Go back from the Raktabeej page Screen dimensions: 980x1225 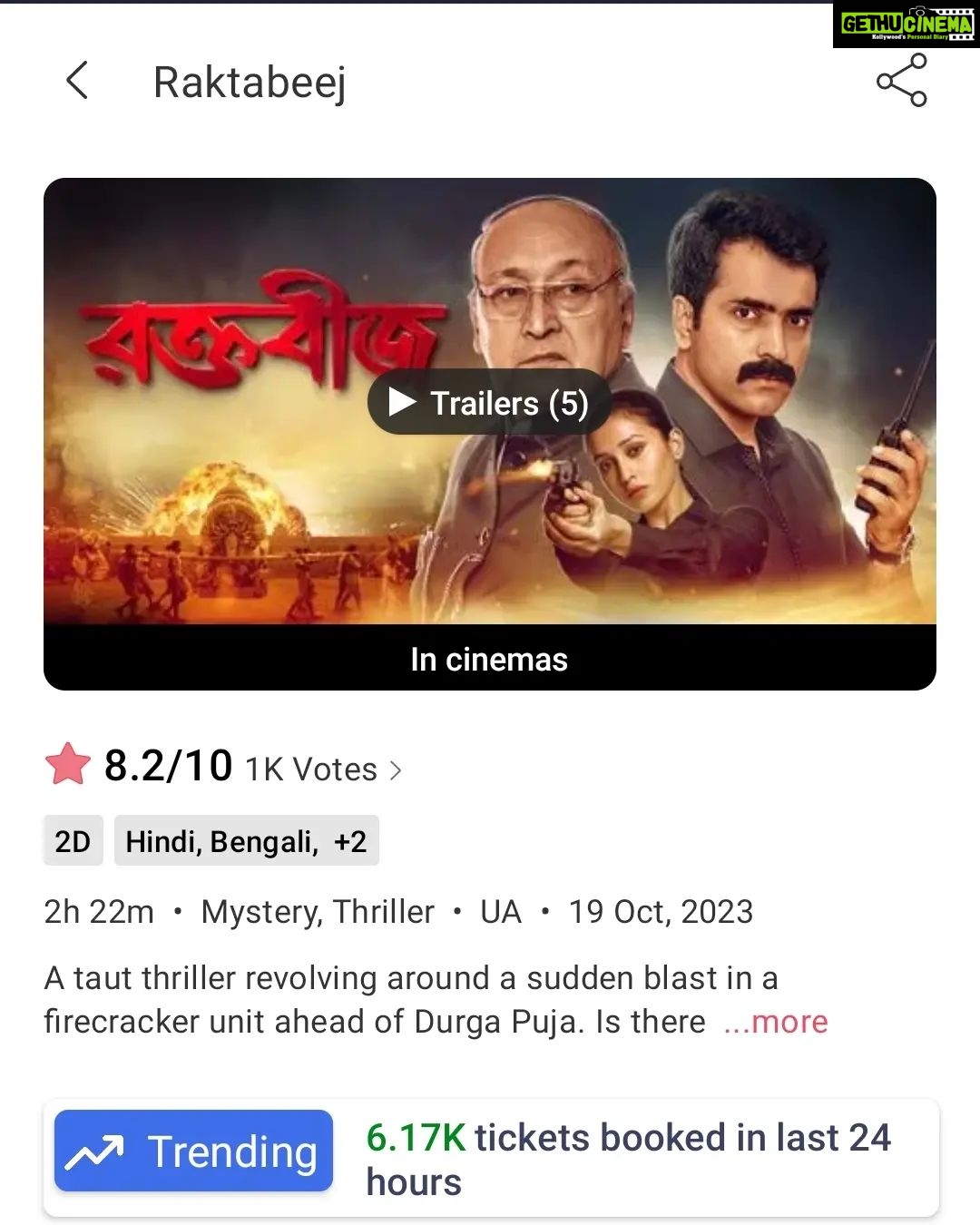[x=78, y=81]
